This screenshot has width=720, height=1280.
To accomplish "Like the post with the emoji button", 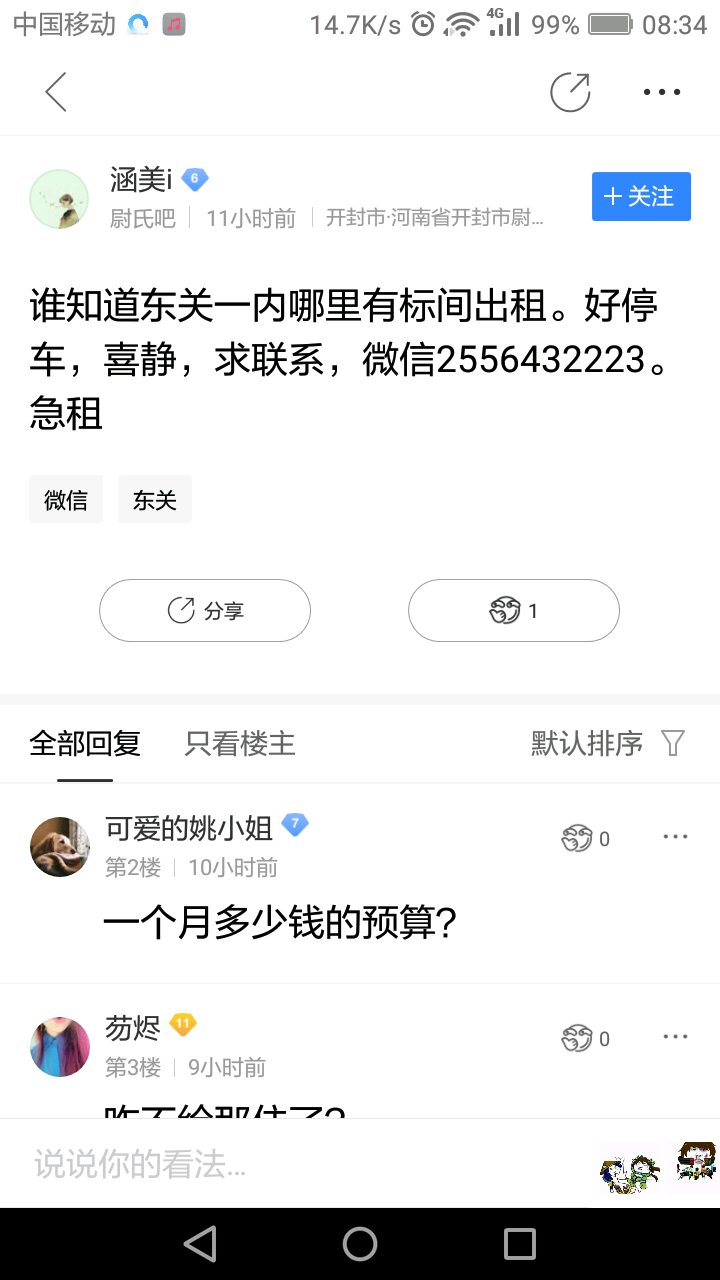I will tap(514, 610).
